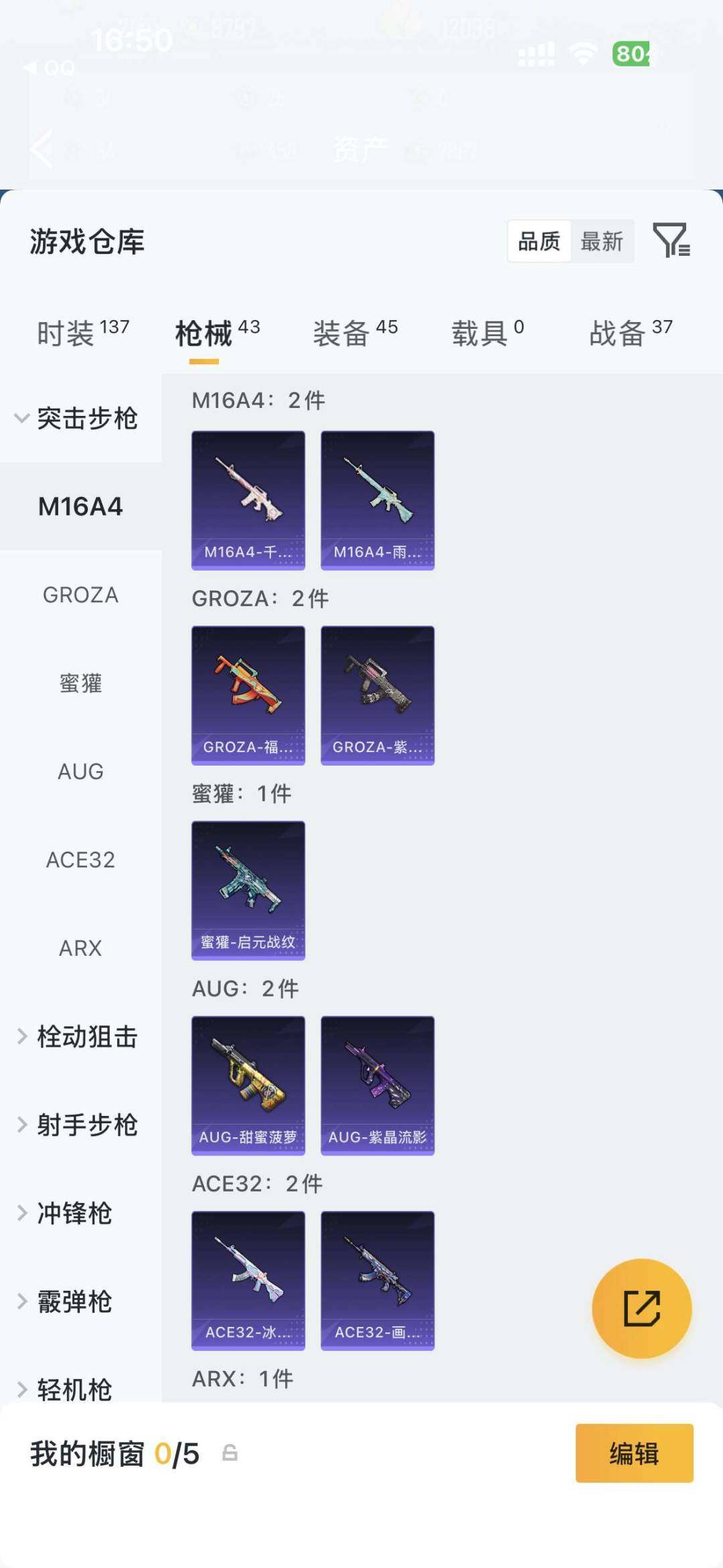
Task: Select AUG in the sidebar
Action: click(x=80, y=772)
